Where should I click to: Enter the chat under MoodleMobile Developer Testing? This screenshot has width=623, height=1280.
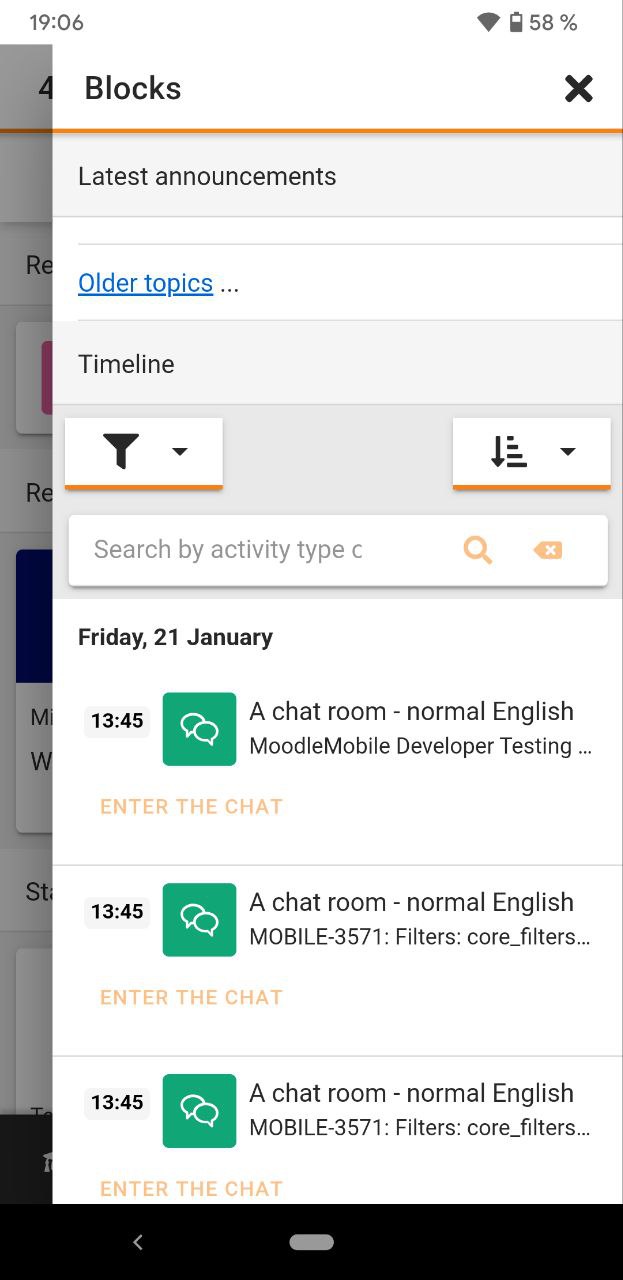click(191, 806)
